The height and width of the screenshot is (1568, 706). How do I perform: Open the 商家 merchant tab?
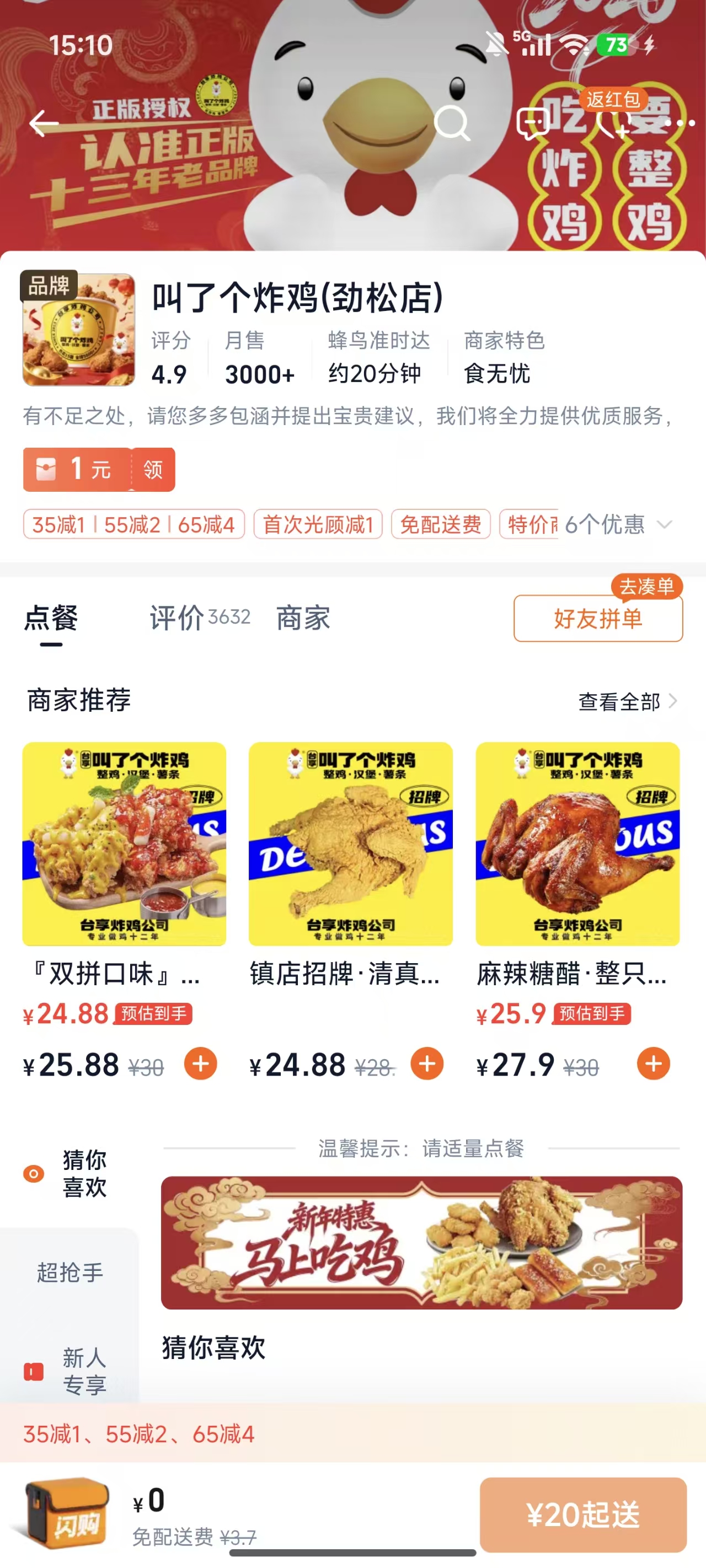tap(303, 619)
